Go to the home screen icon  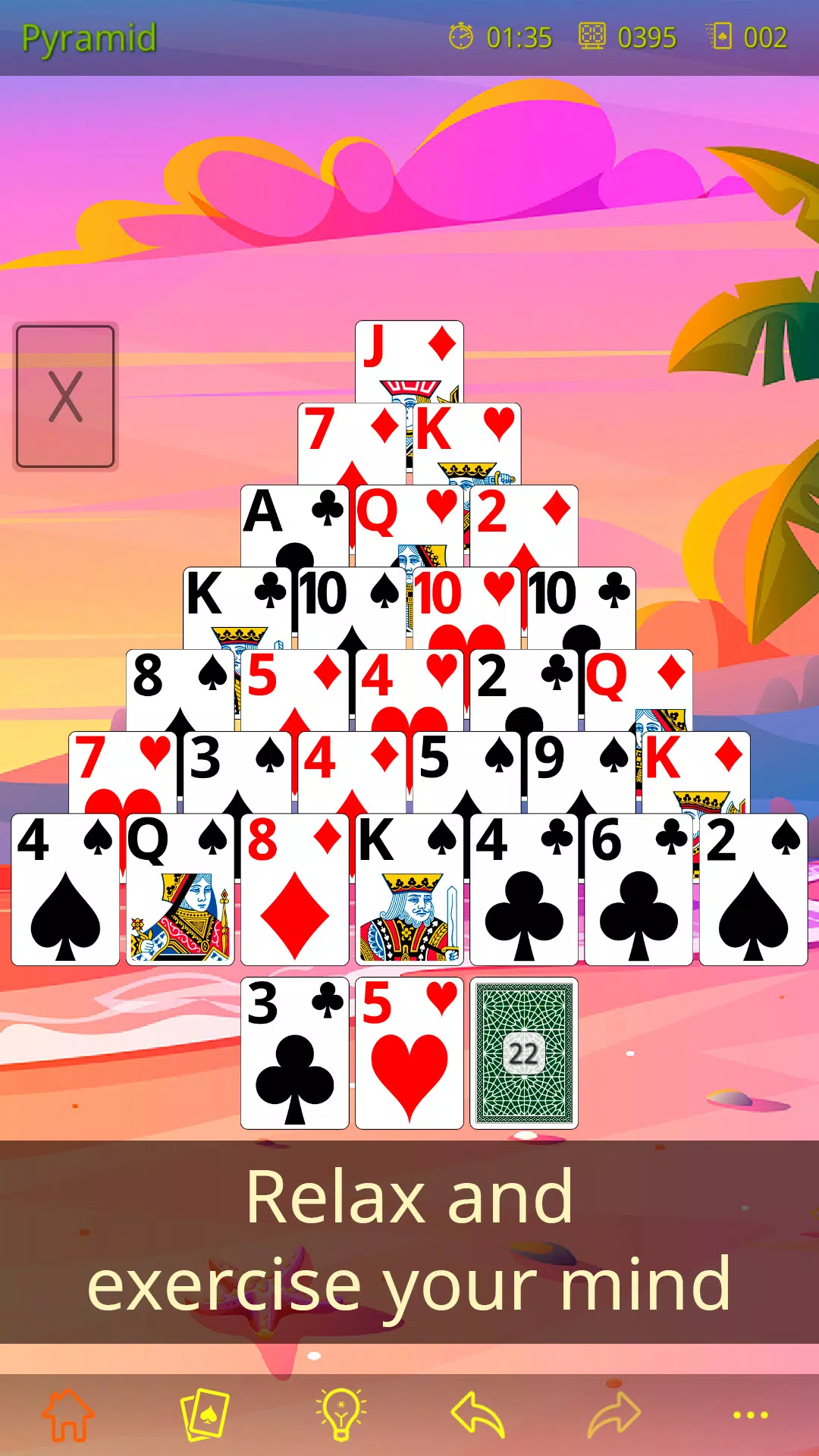pos(68,1415)
